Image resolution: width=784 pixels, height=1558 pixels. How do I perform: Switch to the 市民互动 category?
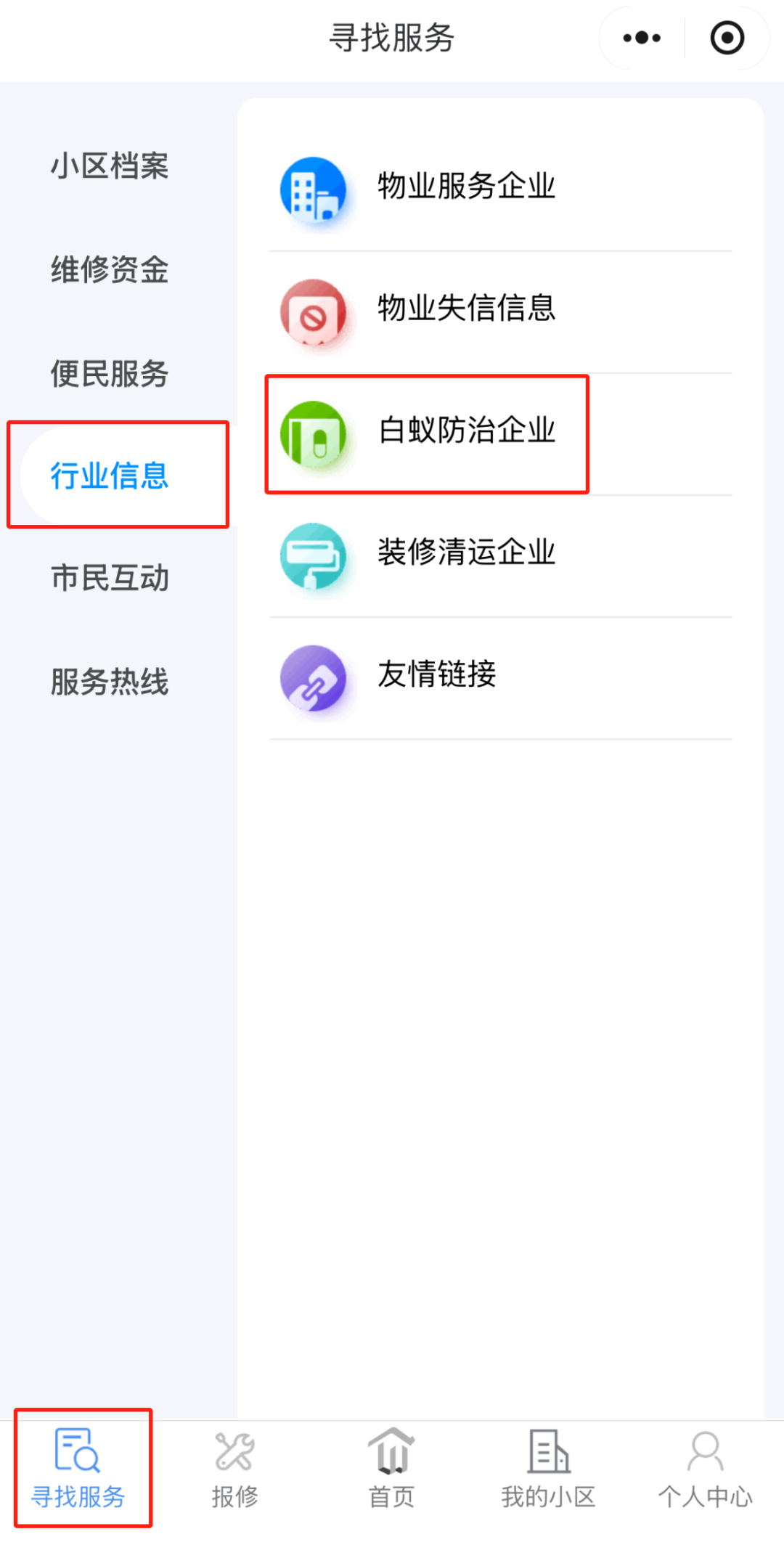[110, 579]
